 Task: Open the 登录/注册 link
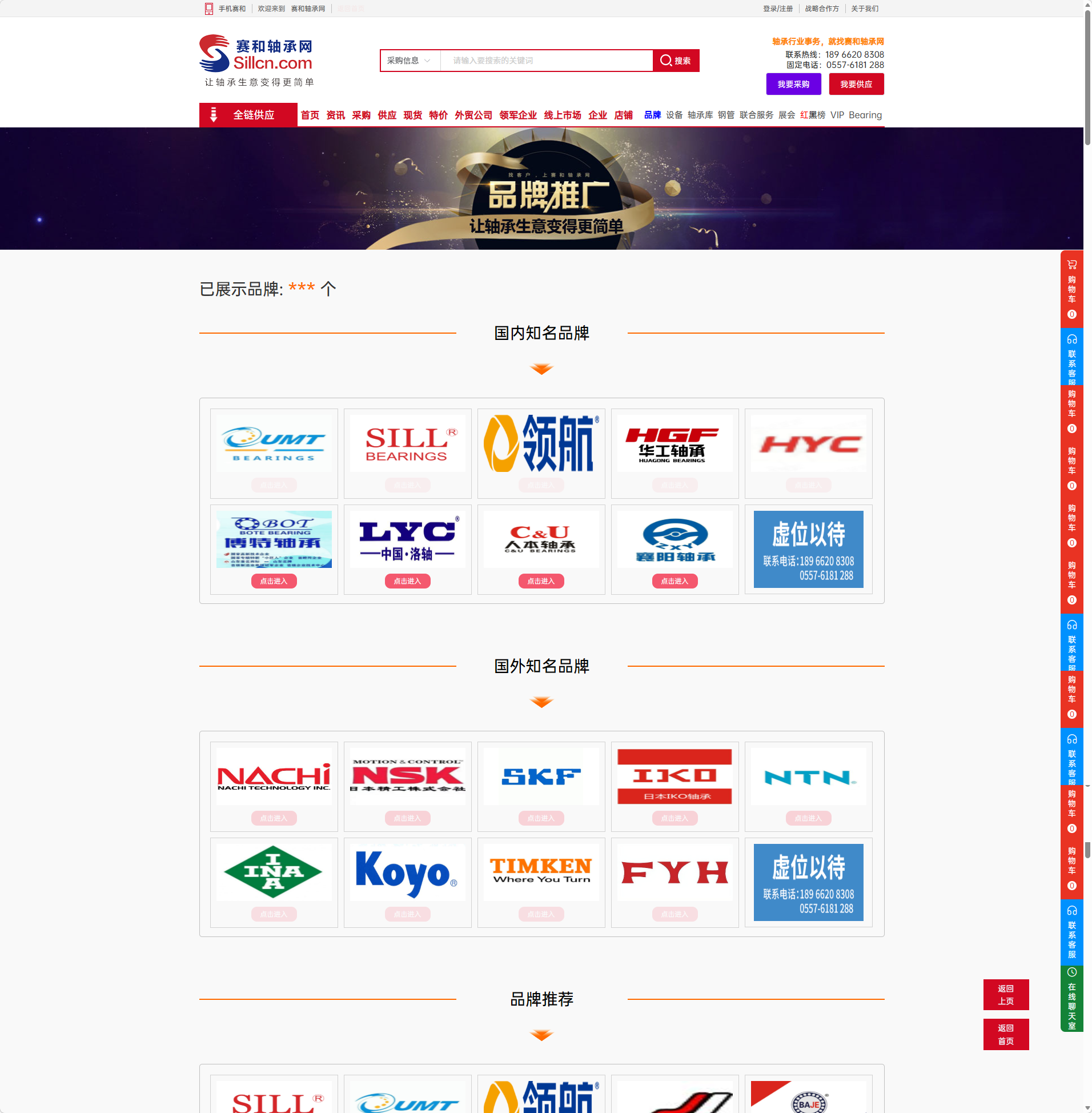click(777, 9)
